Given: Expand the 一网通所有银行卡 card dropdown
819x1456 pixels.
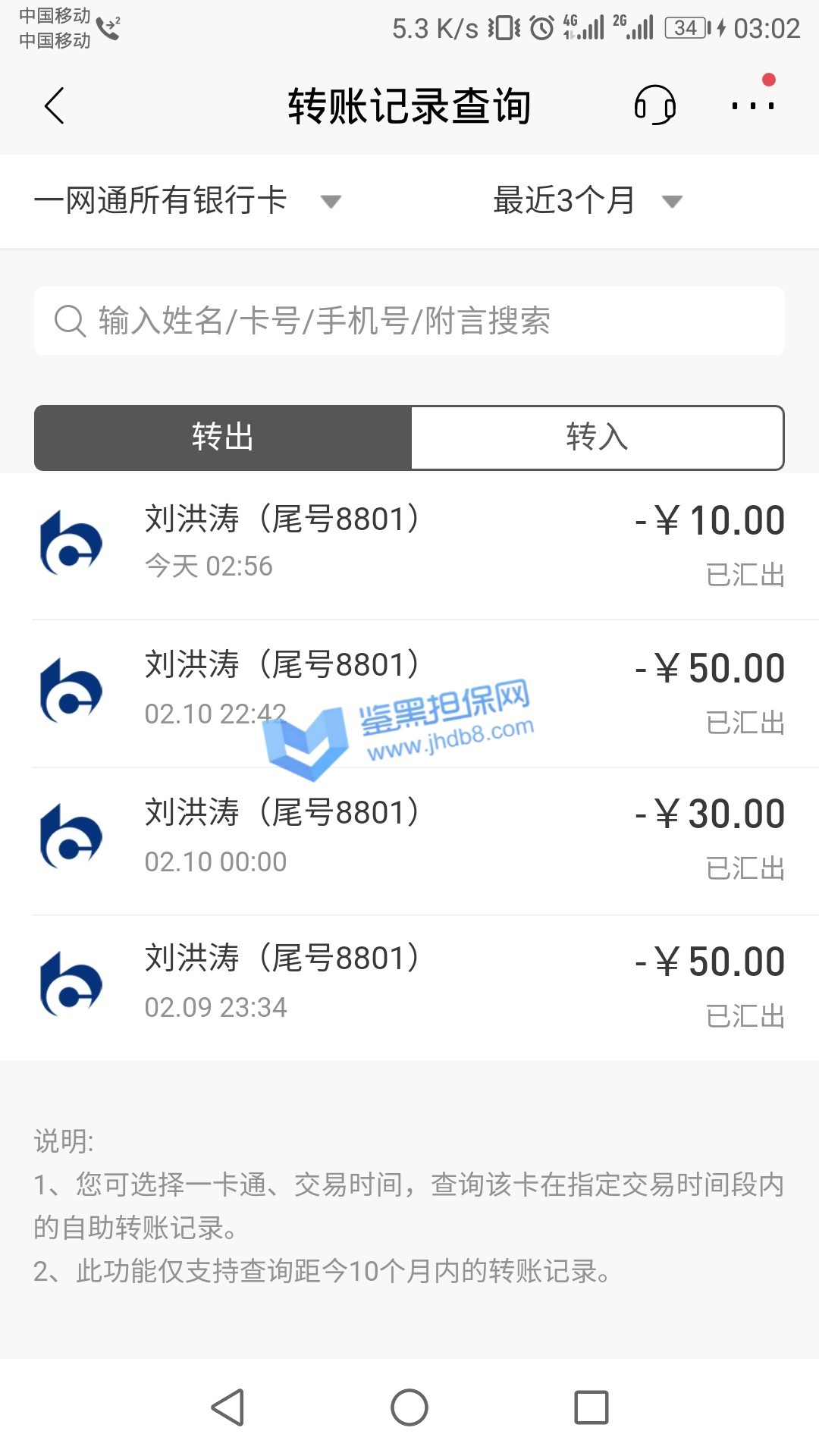Looking at the screenshot, I should tap(188, 201).
